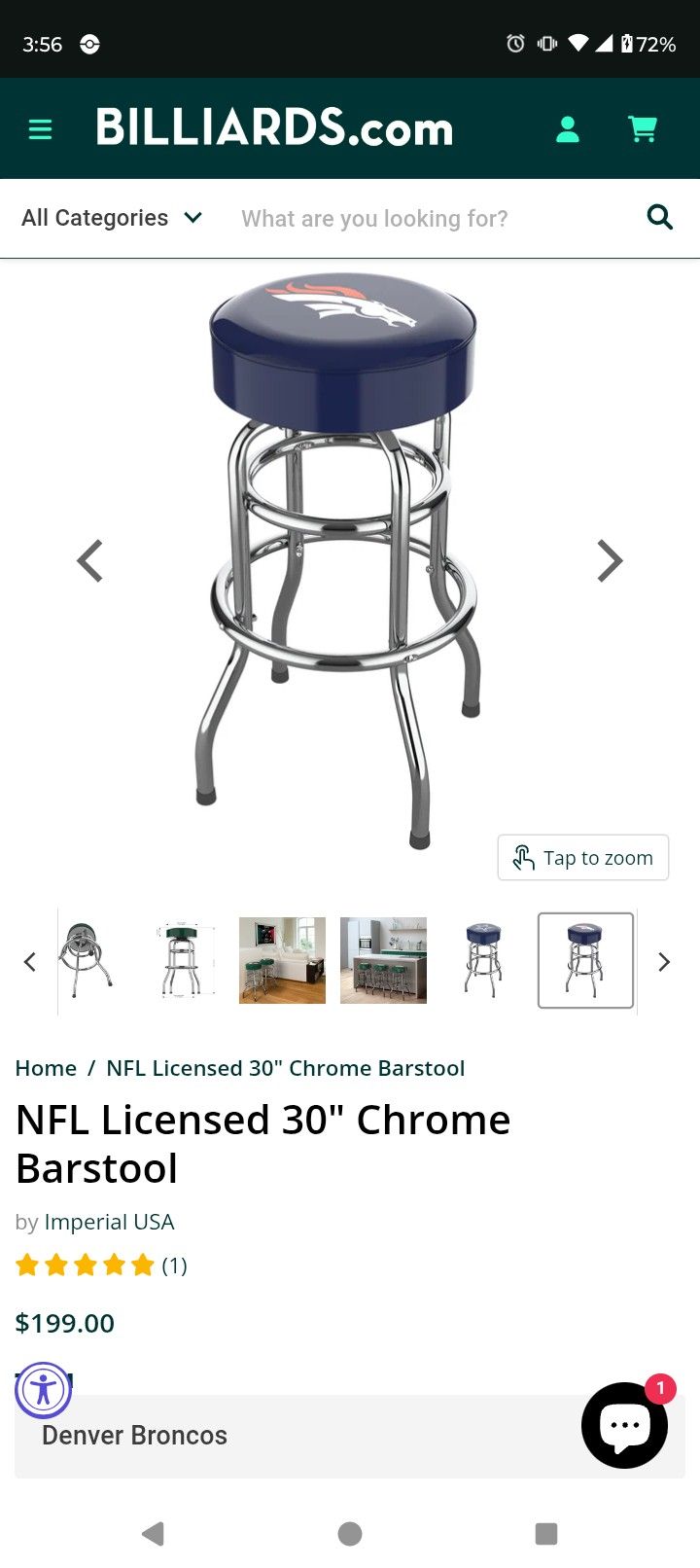
Task: Tap to zoom the product image
Action: 583,858
